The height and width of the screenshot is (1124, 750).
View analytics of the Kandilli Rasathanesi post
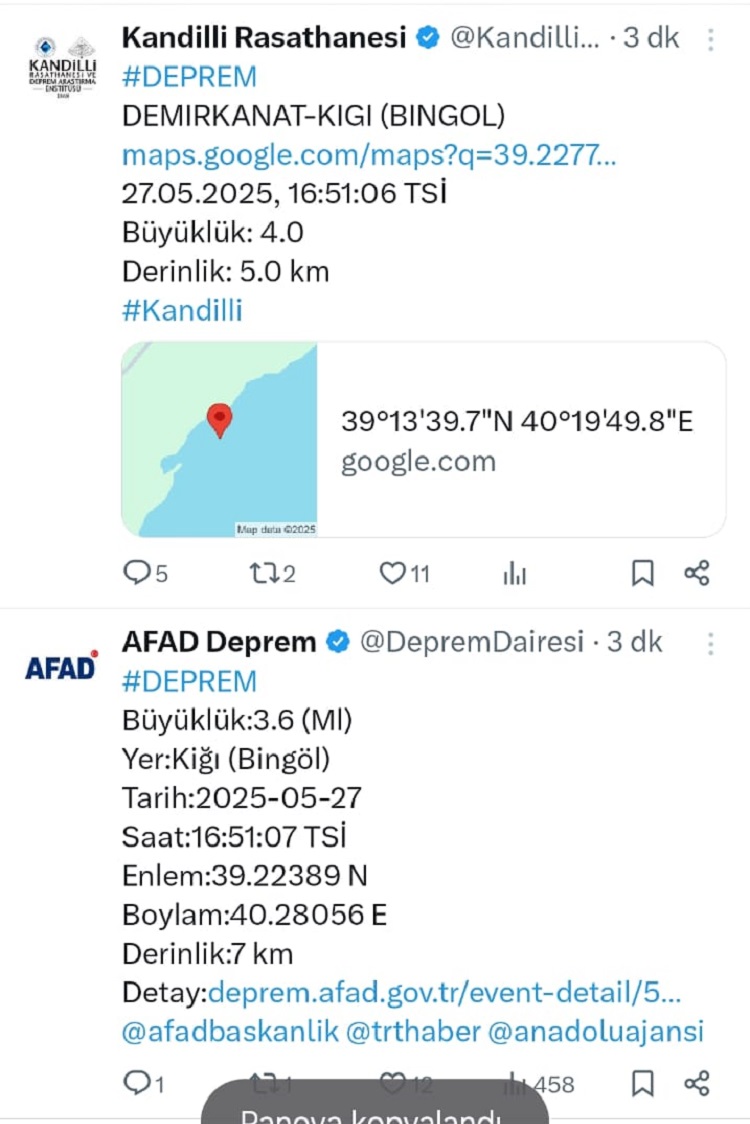[515, 573]
